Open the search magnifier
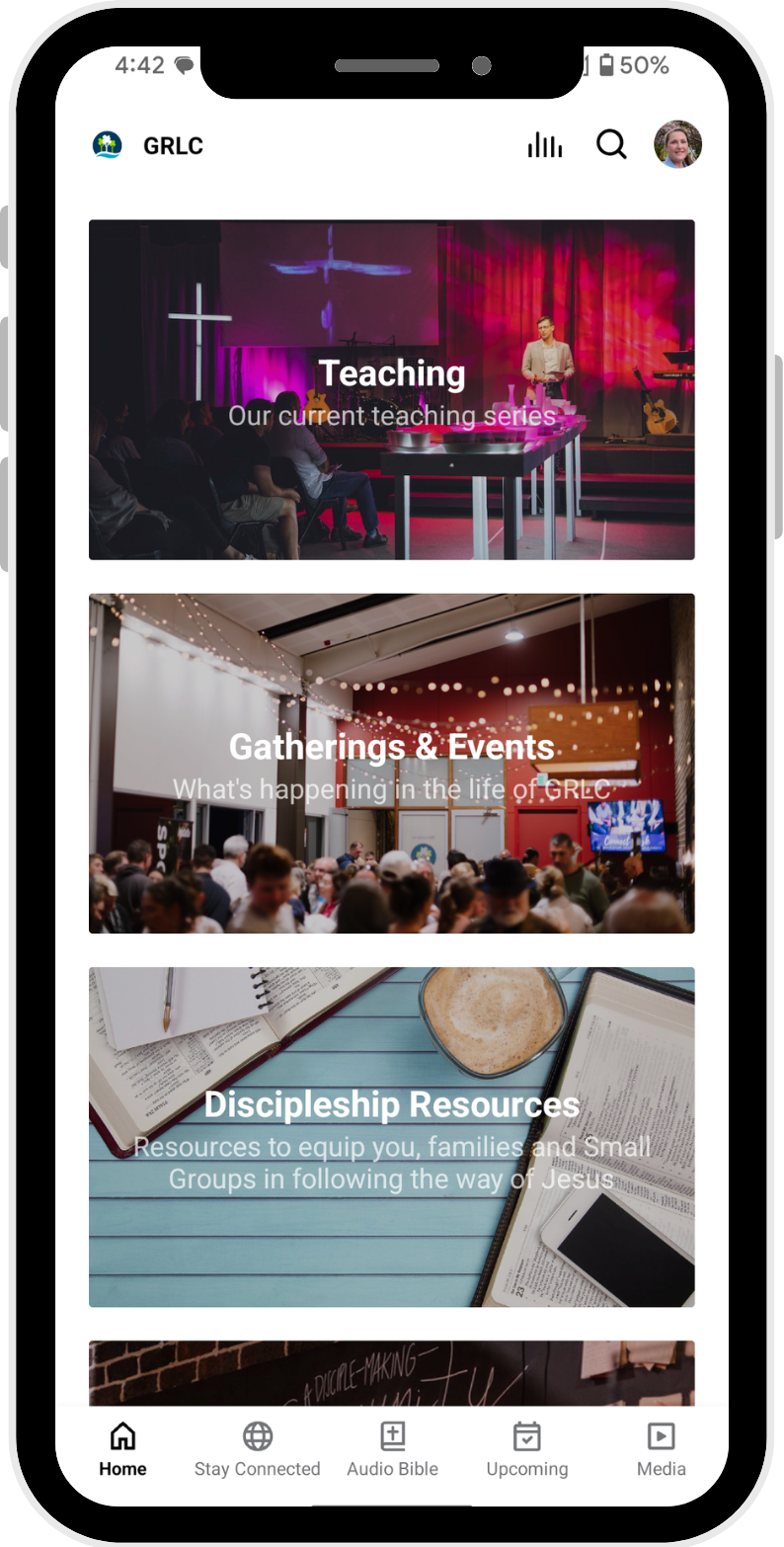Image resolution: width=784 pixels, height=1547 pixels. (x=611, y=145)
